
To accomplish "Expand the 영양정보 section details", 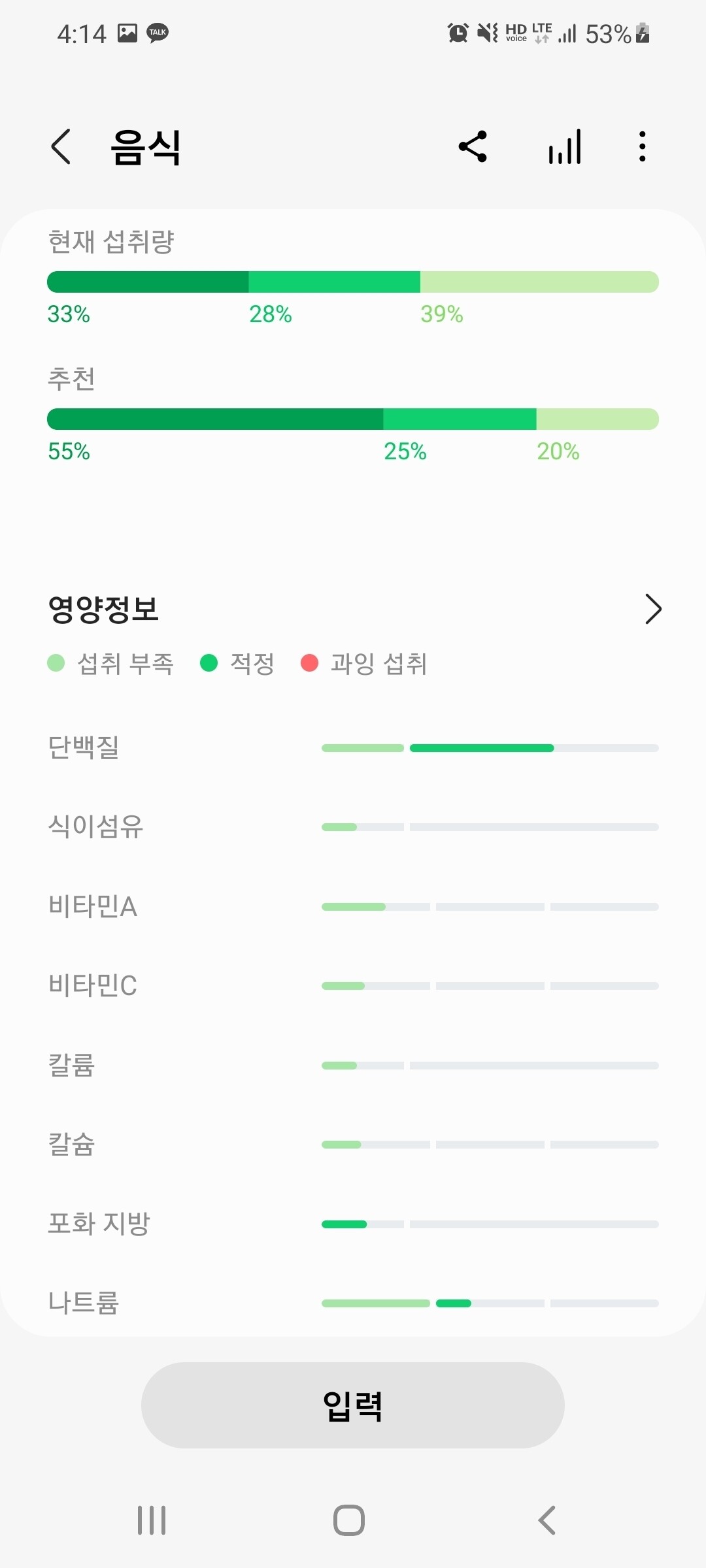I will [x=652, y=609].
